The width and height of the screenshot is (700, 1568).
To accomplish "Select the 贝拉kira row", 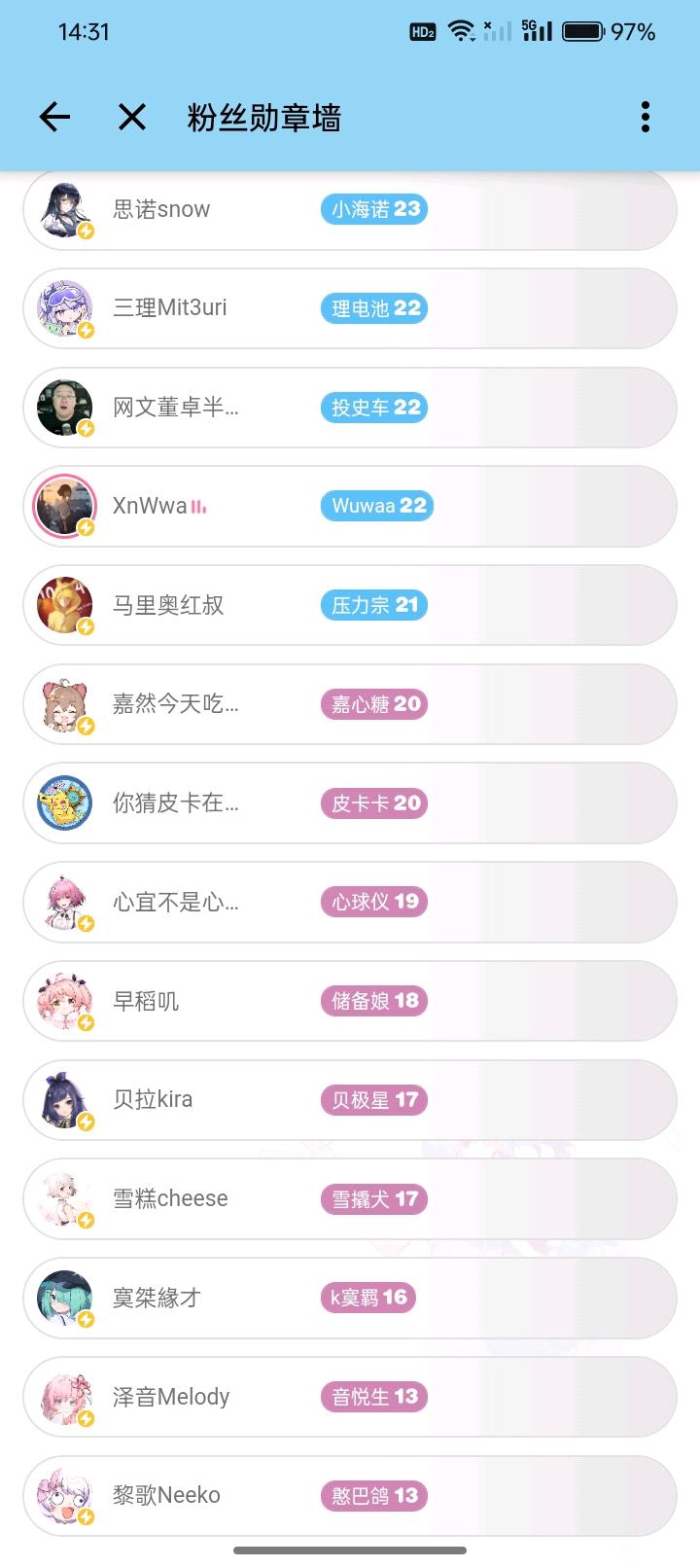I will [350, 1100].
